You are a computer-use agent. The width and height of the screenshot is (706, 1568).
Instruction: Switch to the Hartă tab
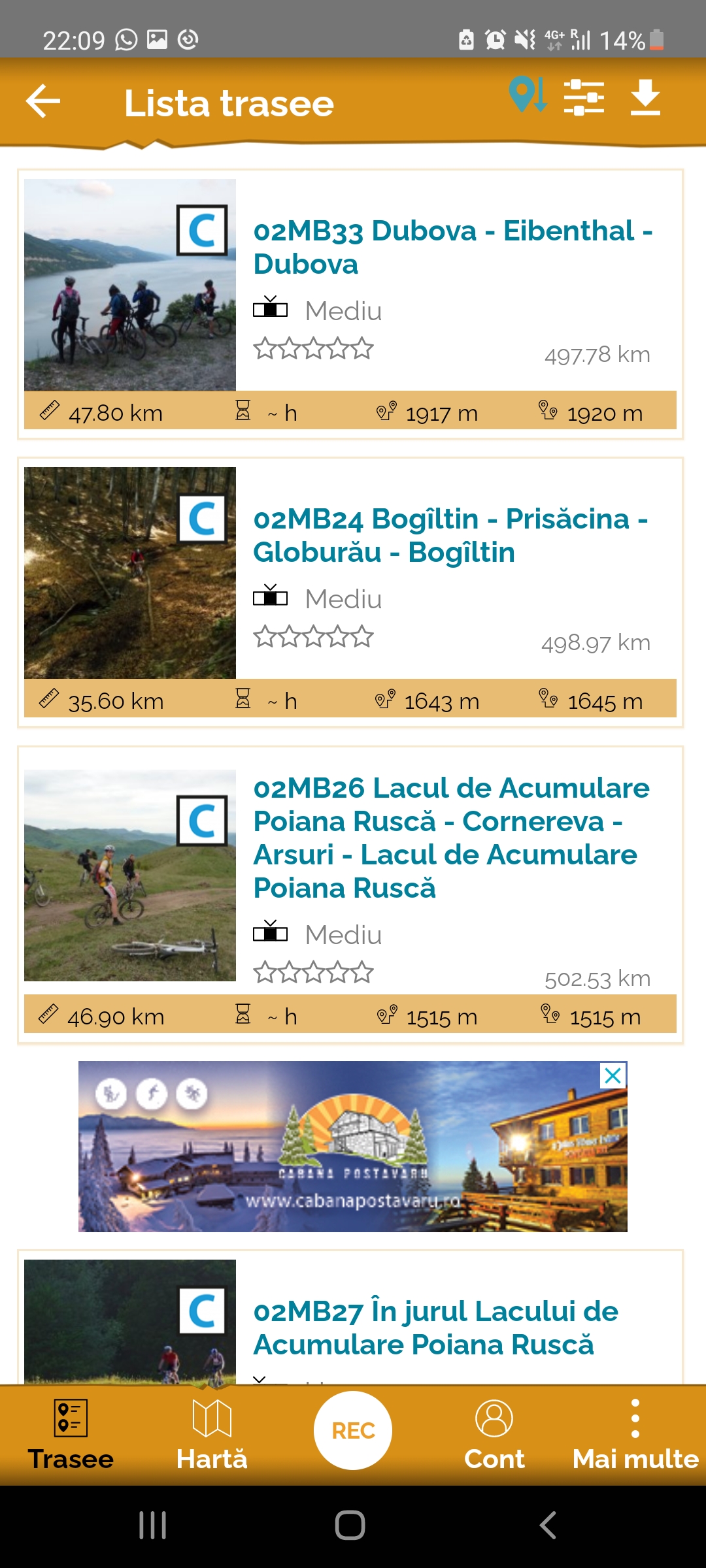coord(212,1435)
